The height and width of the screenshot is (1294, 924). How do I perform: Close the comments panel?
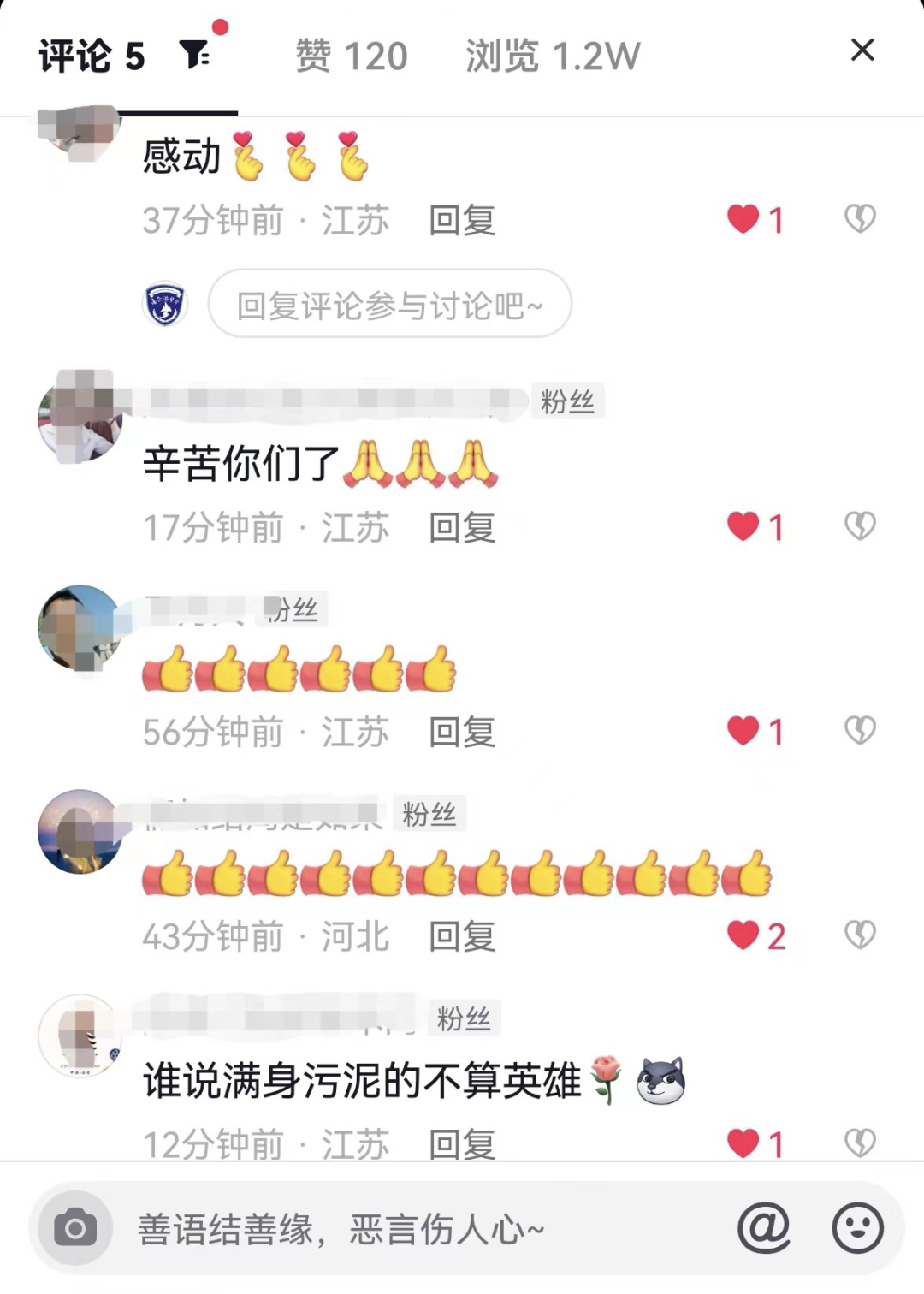[x=862, y=50]
